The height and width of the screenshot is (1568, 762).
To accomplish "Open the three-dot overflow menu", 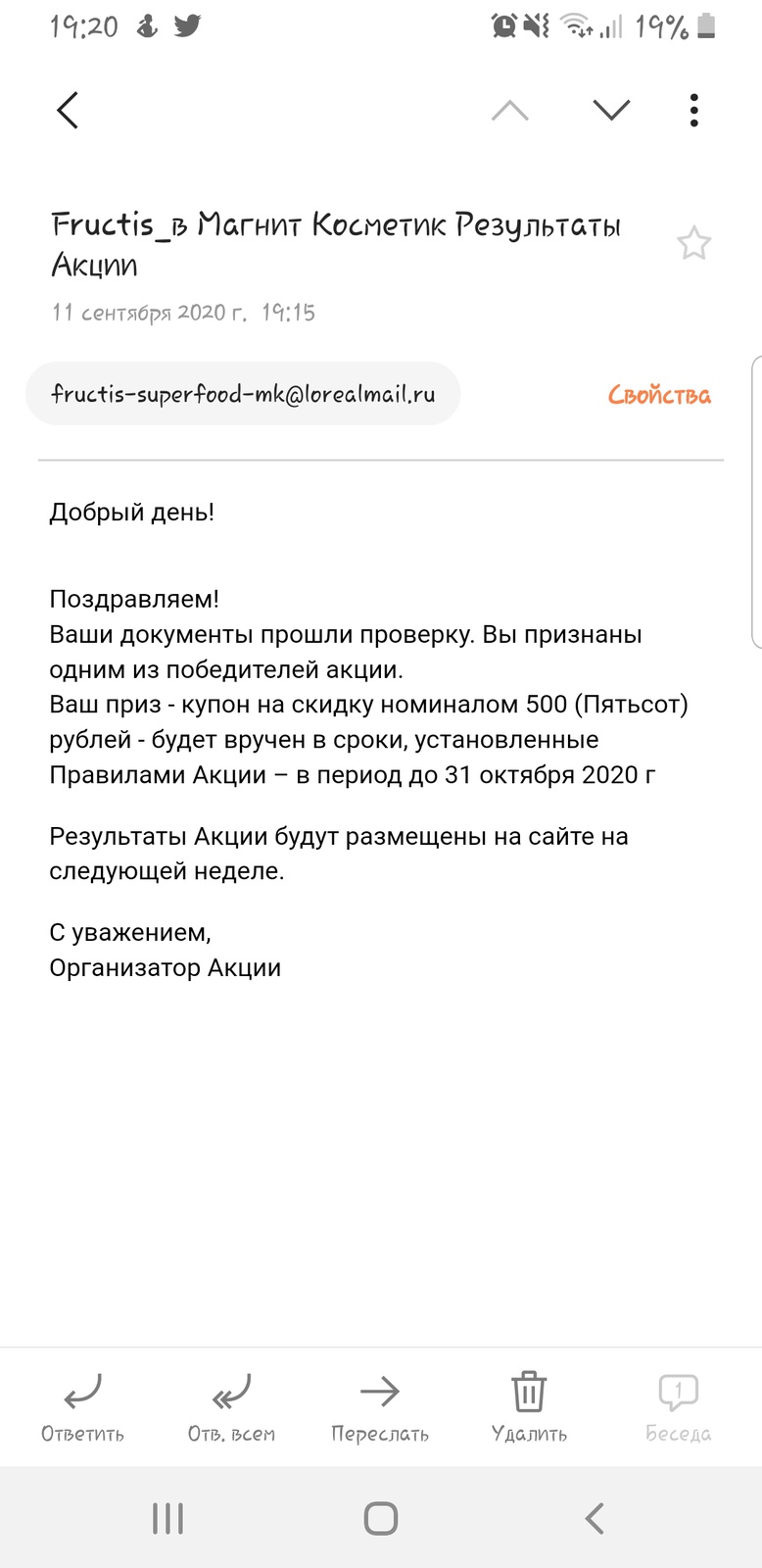I will [693, 110].
